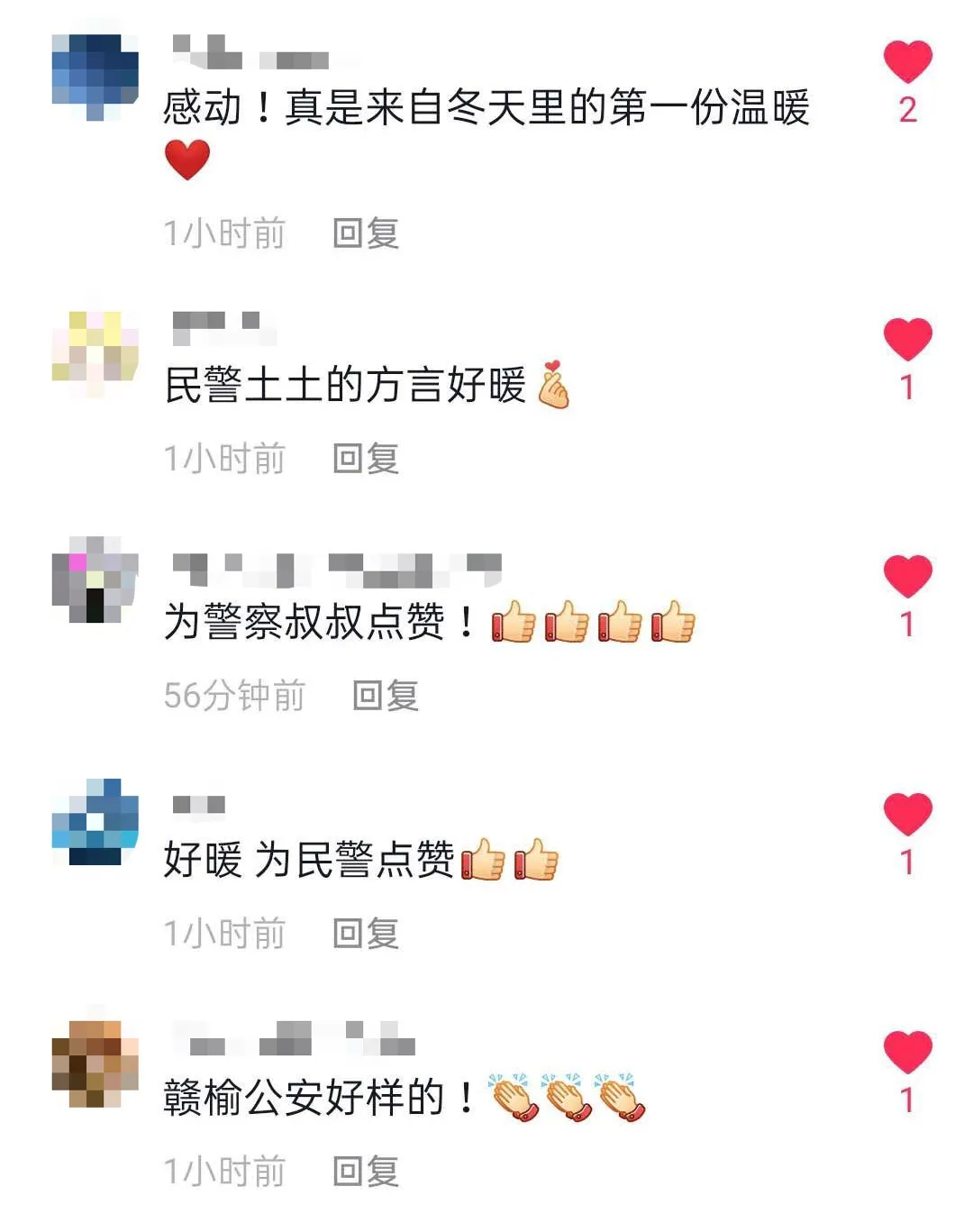The image size is (973, 1232).
Task: Reply to the comment '为警察叔叔点赞！'
Action: click(386, 696)
